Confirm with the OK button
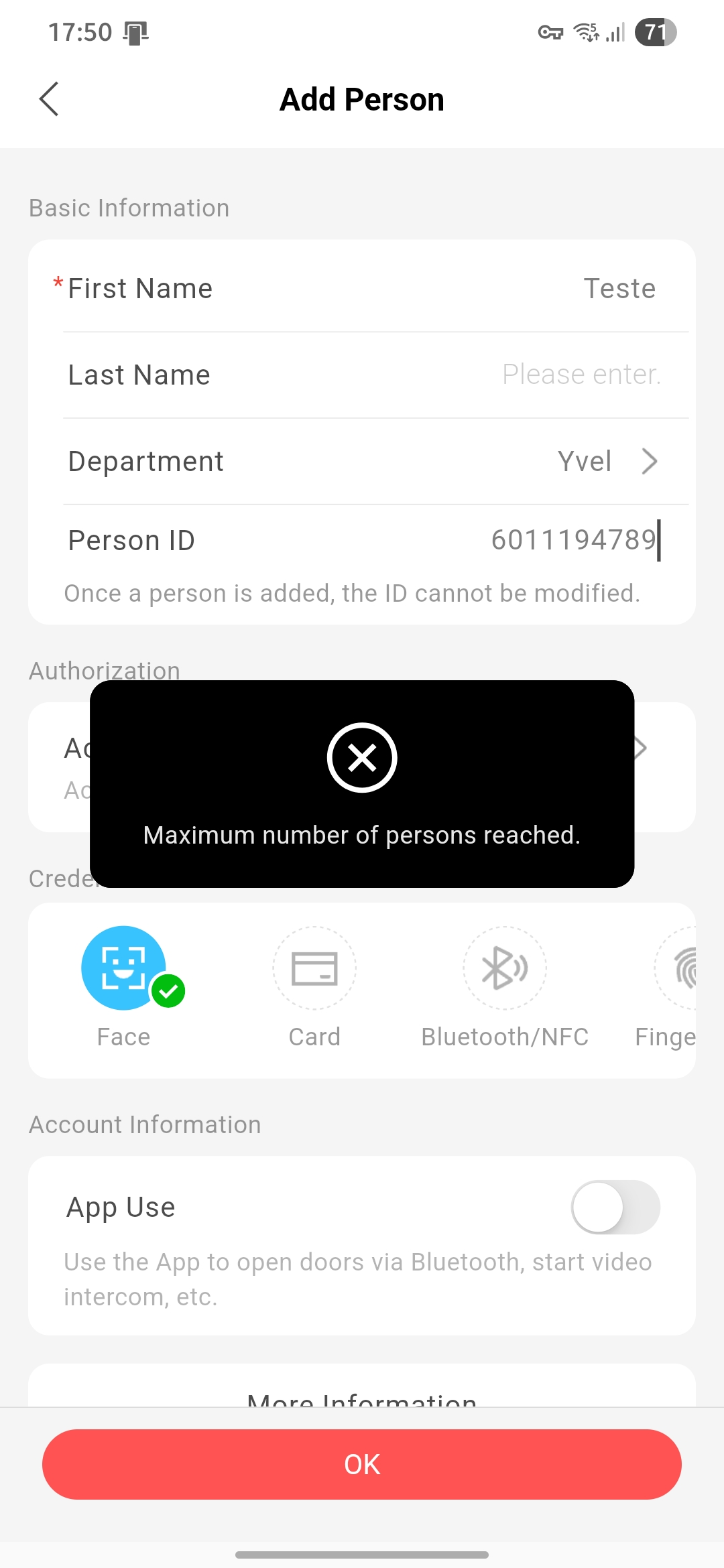Image resolution: width=724 pixels, height=1568 pixels. (x=362, y=1465)
